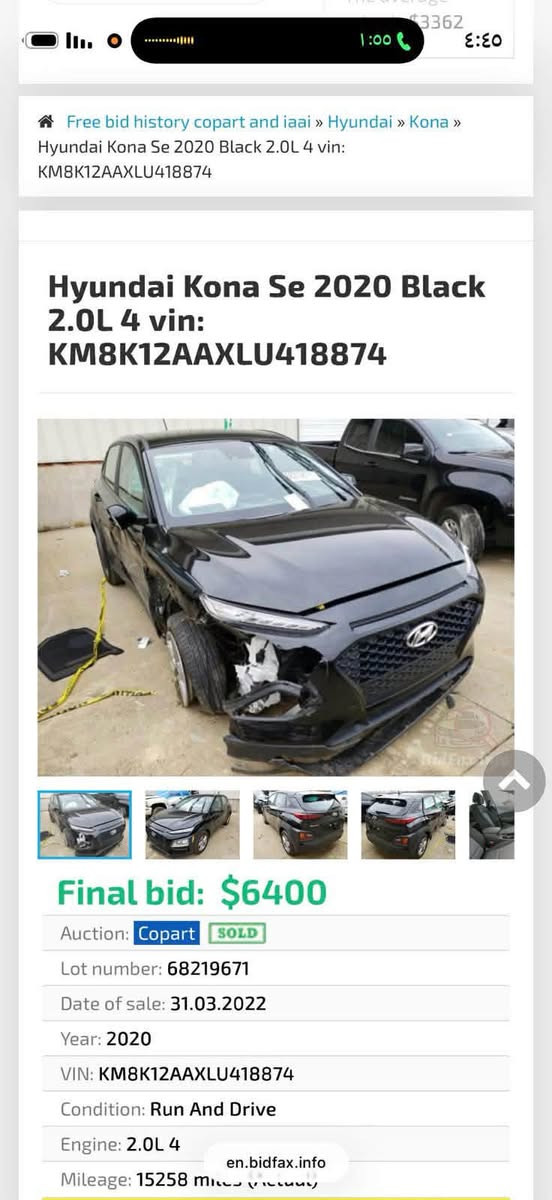Select the third rear-view thumbnail
552x1200 pixels.
[x=300, y=825]
